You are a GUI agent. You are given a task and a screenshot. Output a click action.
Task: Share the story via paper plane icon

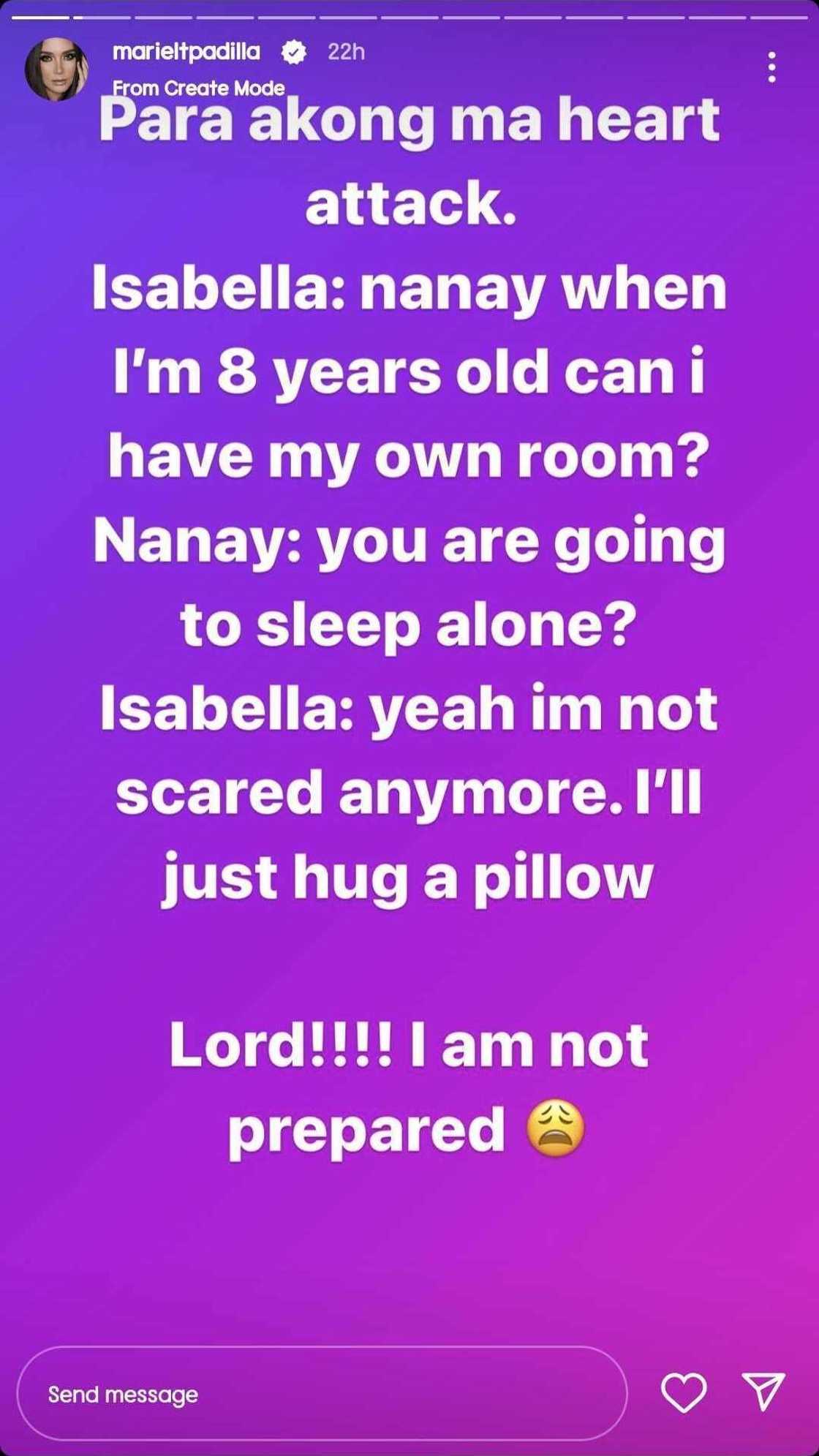(x=763, y=1391)
